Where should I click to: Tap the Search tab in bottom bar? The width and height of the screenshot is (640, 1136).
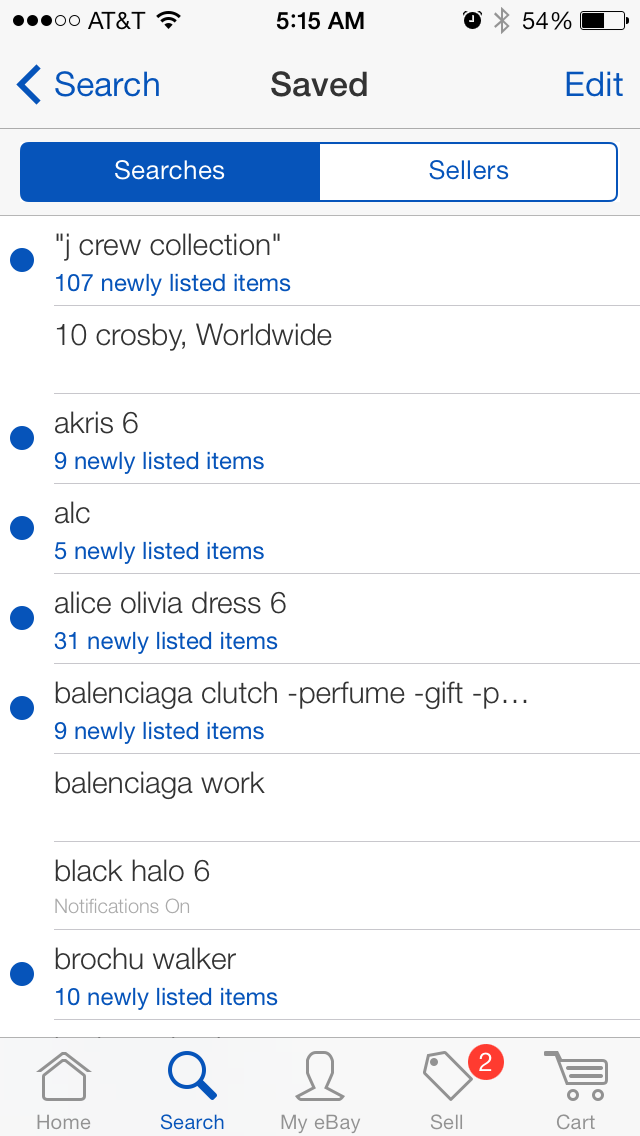(192, 1091)
